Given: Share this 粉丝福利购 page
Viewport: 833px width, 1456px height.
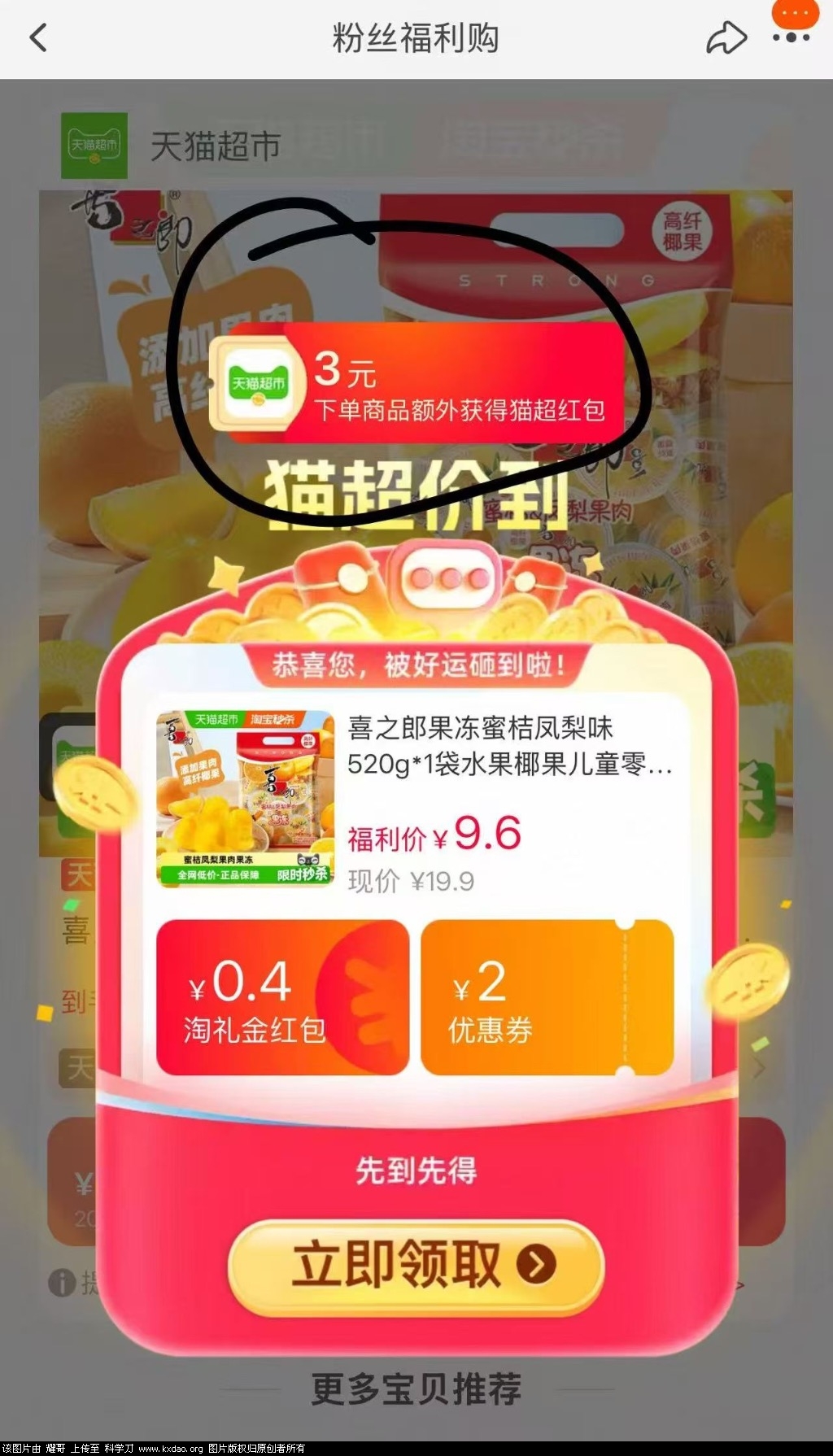Looking at the screenshot, I should (x=726, y=38).
